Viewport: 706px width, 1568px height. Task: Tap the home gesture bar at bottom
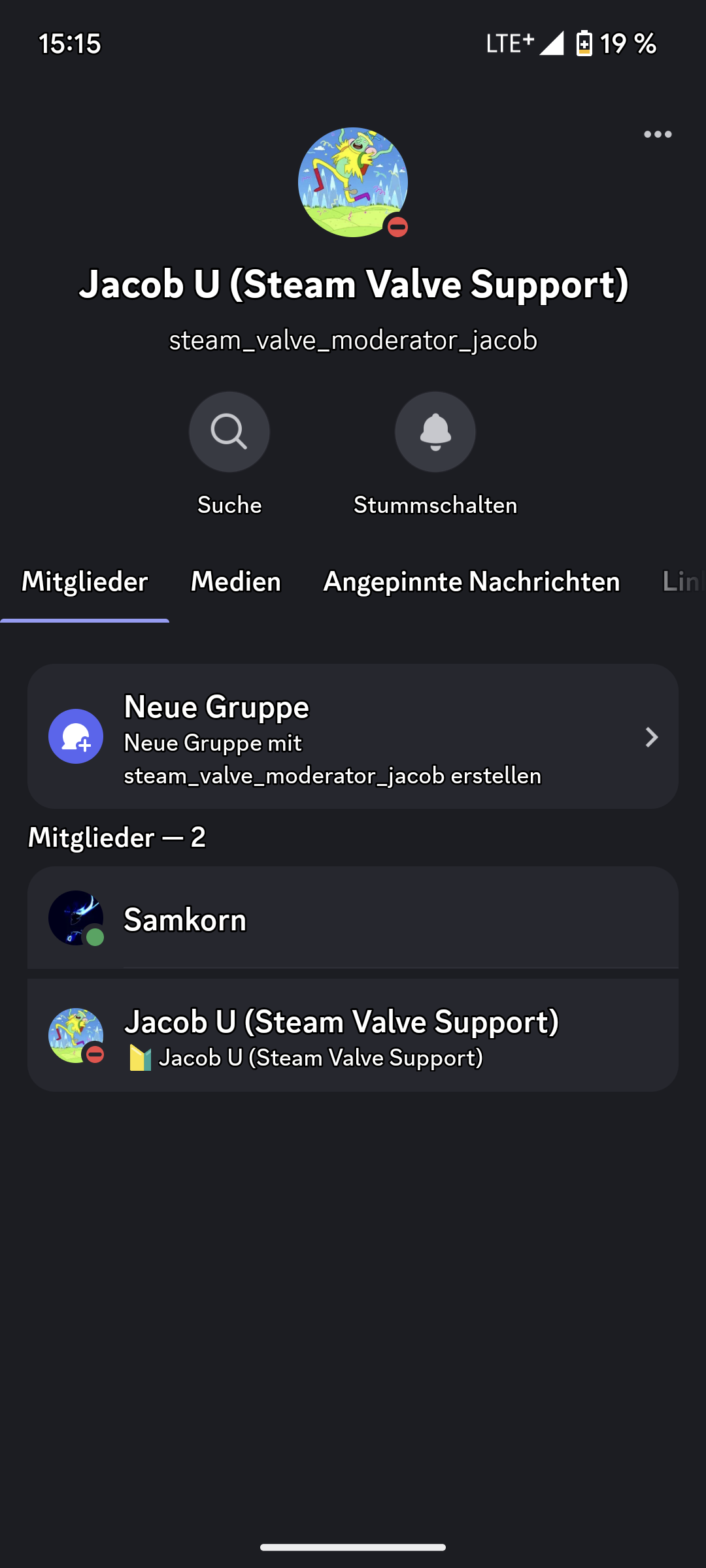click(x=353, y=1546)
